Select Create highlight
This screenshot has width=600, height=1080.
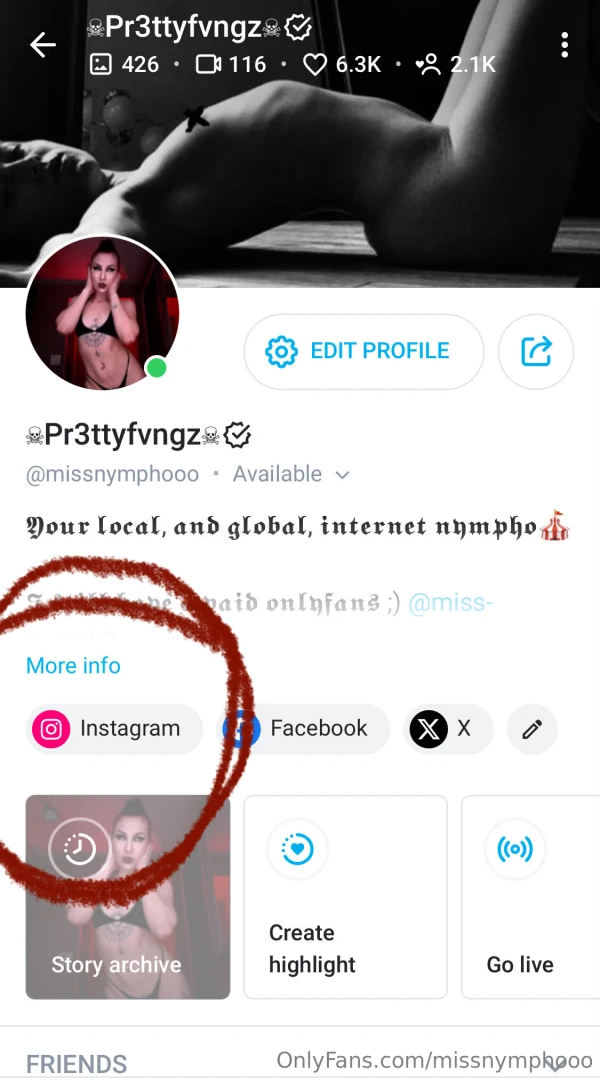click(345, 897)
